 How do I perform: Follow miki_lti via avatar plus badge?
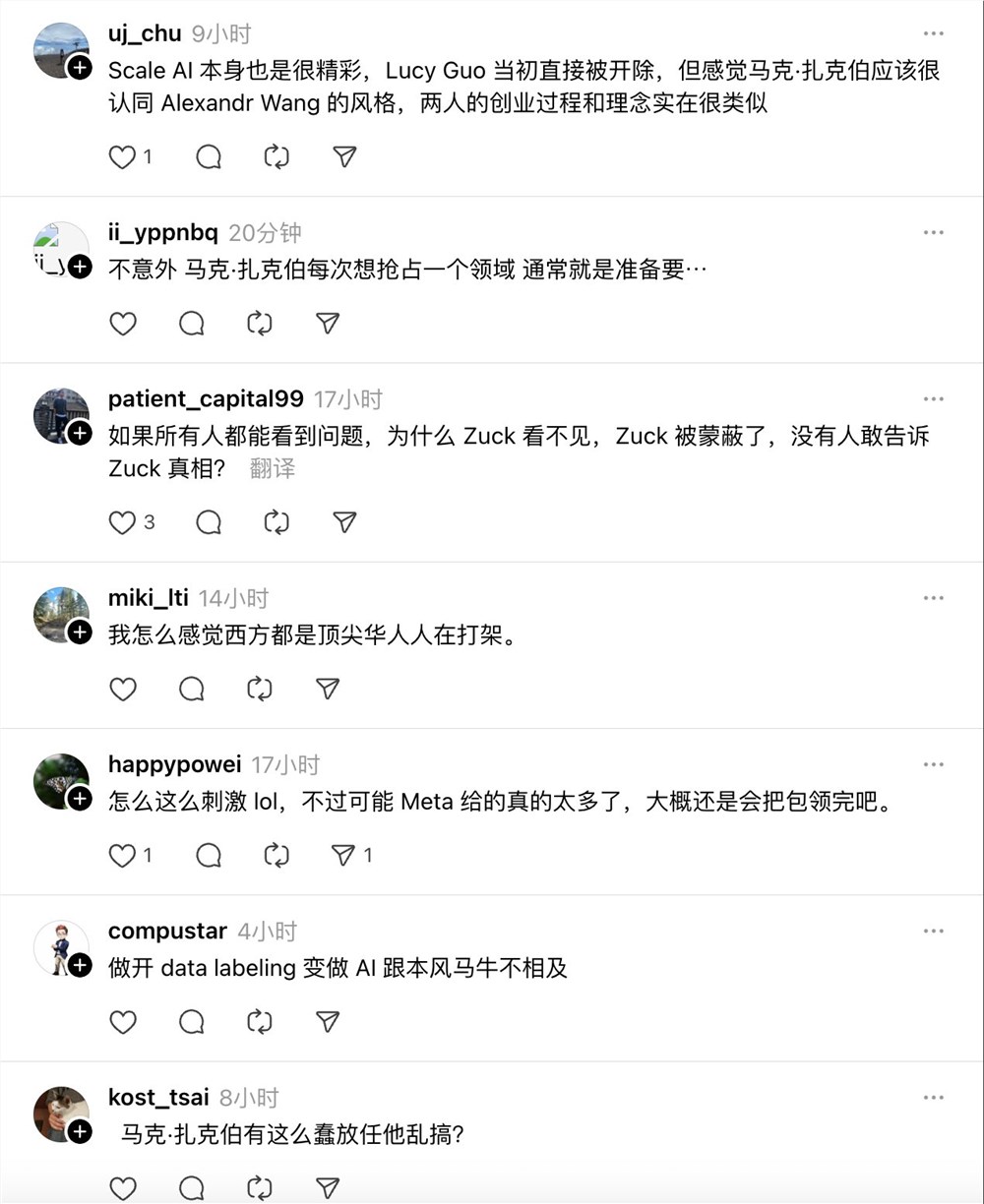click(x=80, y=632)
